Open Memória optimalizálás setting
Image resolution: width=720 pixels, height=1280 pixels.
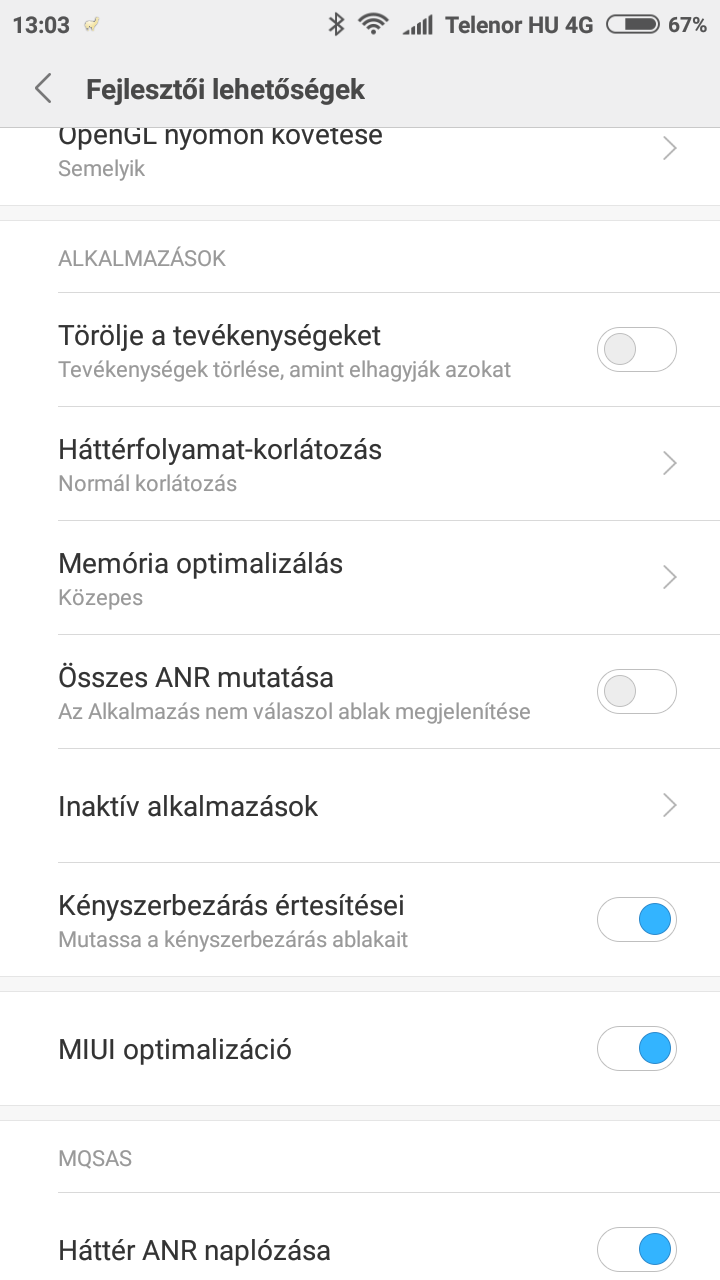point(360,578)
